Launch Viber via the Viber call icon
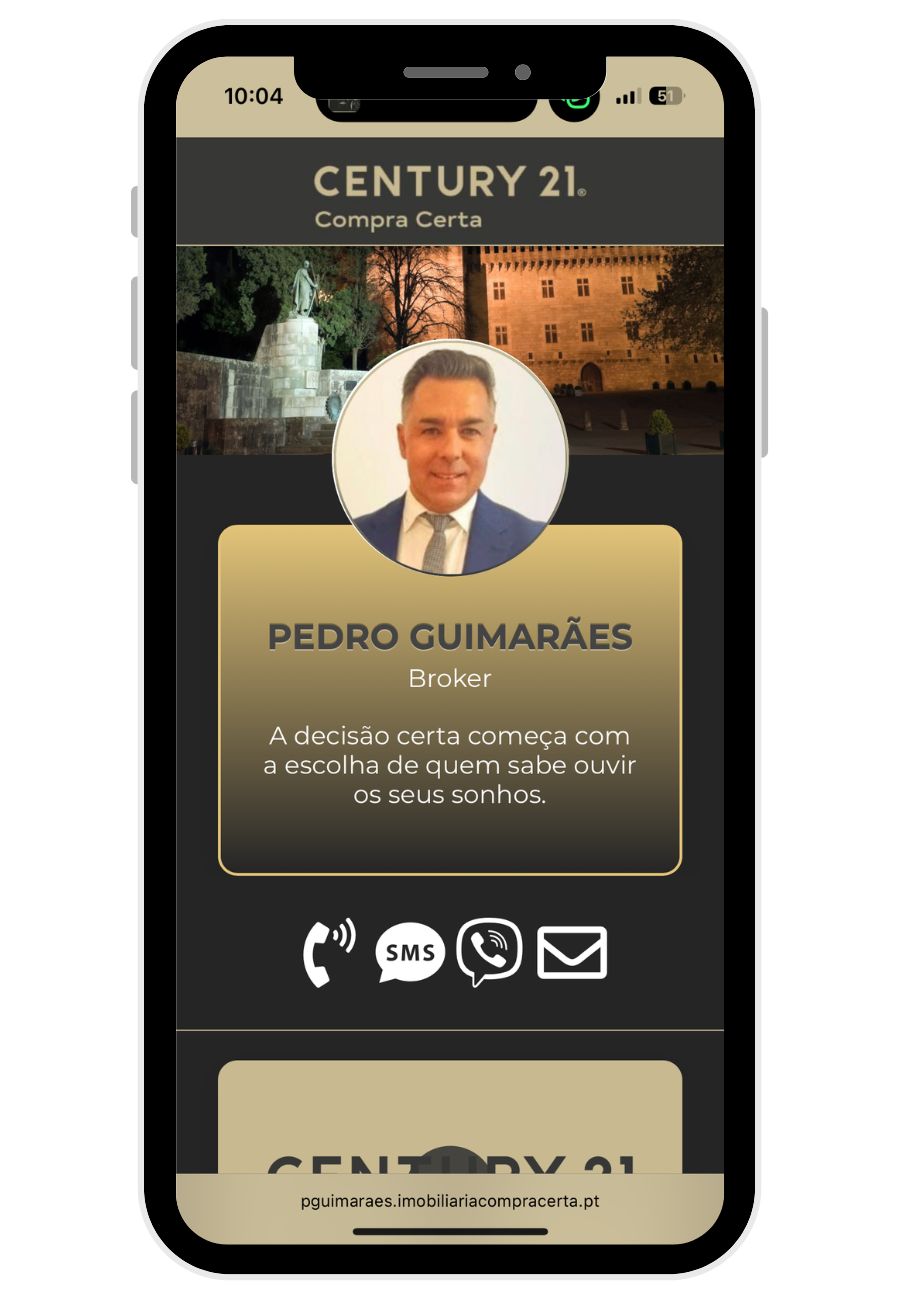900x1300 pixels. 489,951
